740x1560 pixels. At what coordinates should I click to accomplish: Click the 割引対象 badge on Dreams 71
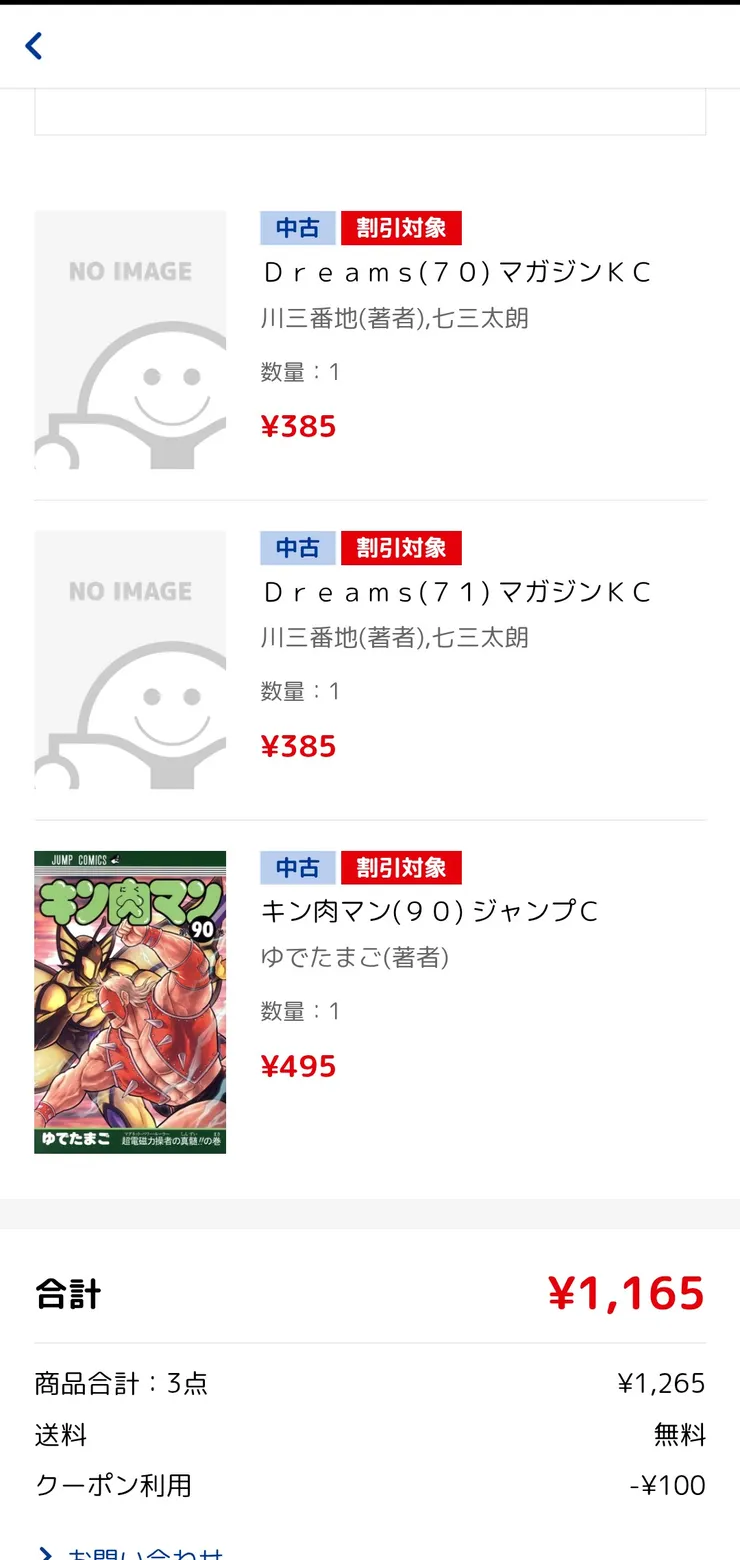pos(401,547)
